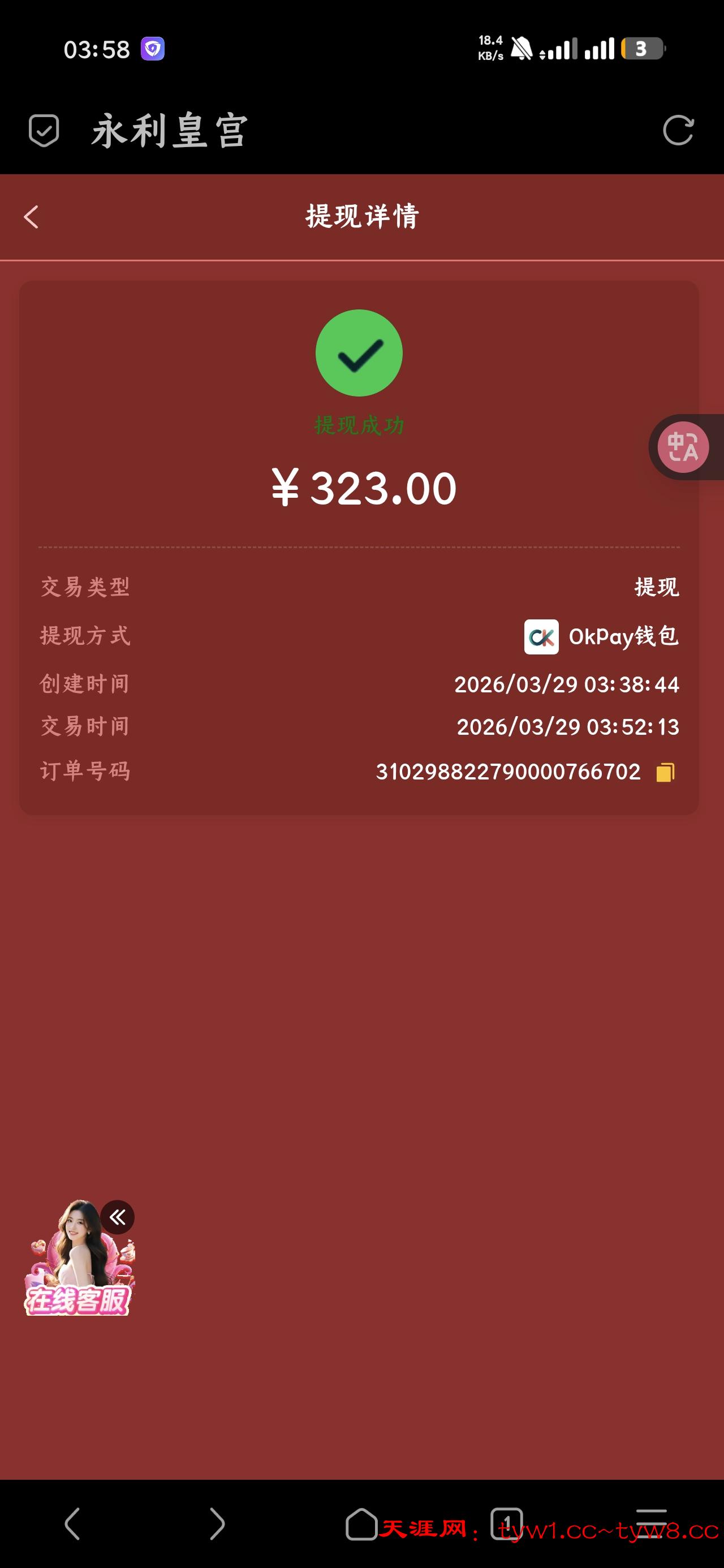Open the browser tab switcher
The width and height of the screenshot is (724, 1568).
pos(507,1523)
